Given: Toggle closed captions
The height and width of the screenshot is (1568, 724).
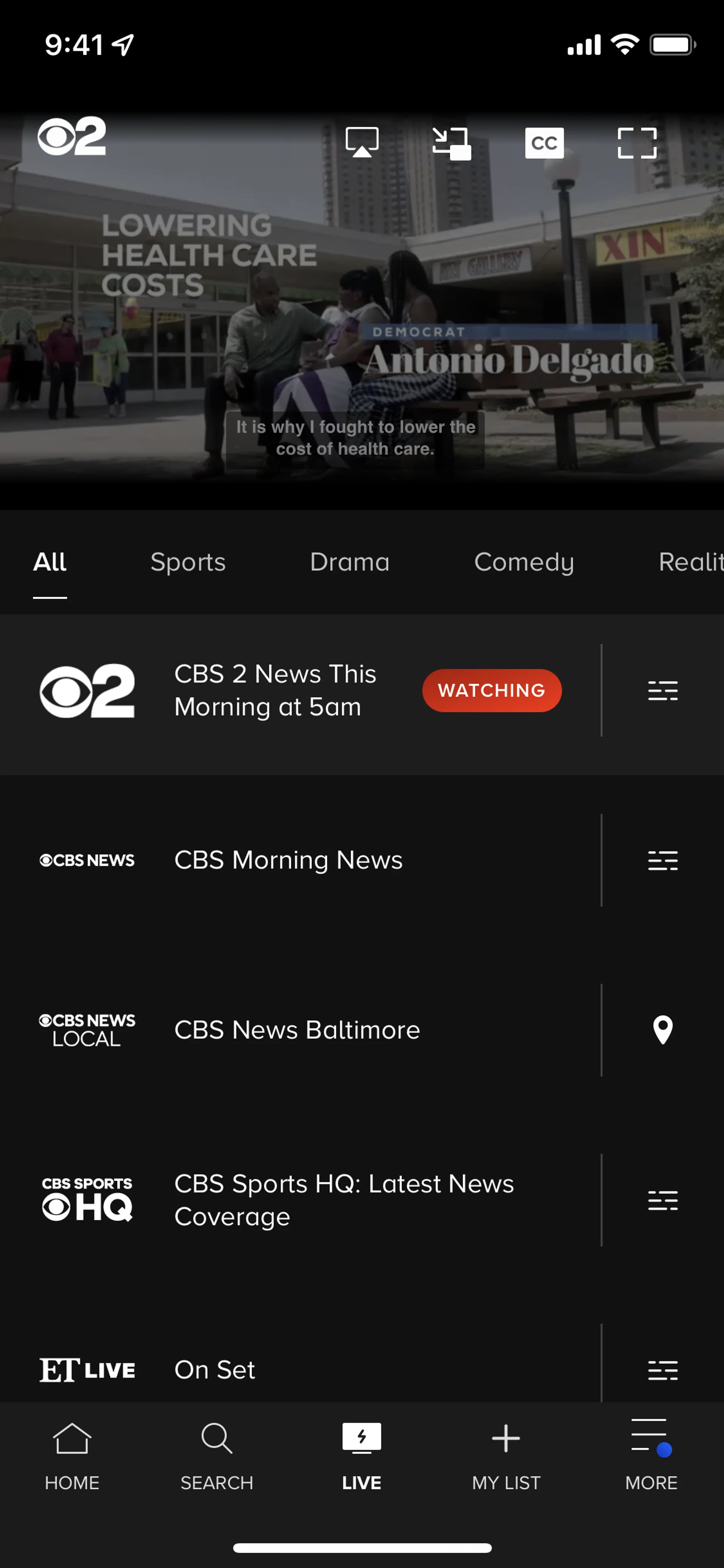Looking at the screenshot, I should (544, 143).
